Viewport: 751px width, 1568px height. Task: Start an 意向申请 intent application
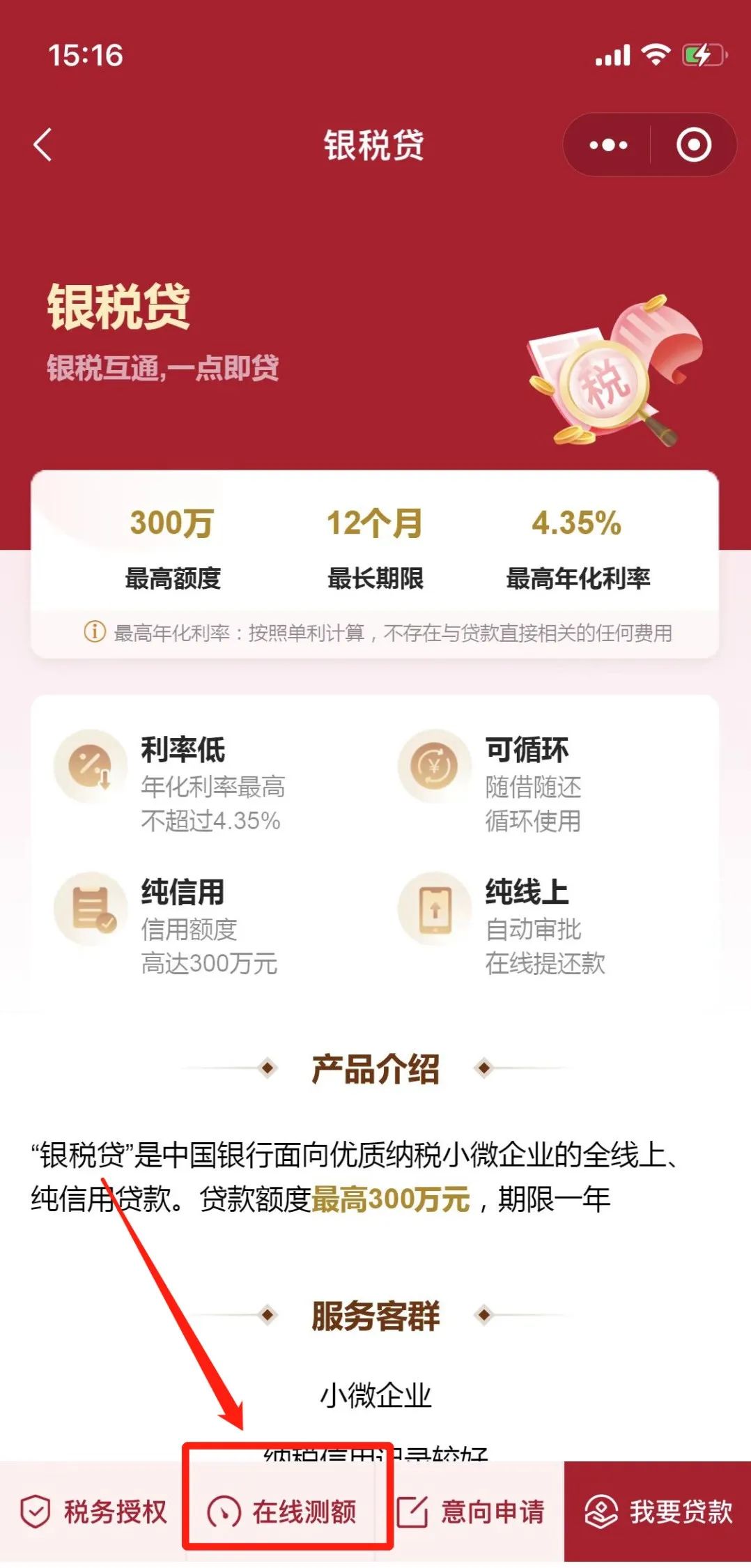tap(470, 1512)
